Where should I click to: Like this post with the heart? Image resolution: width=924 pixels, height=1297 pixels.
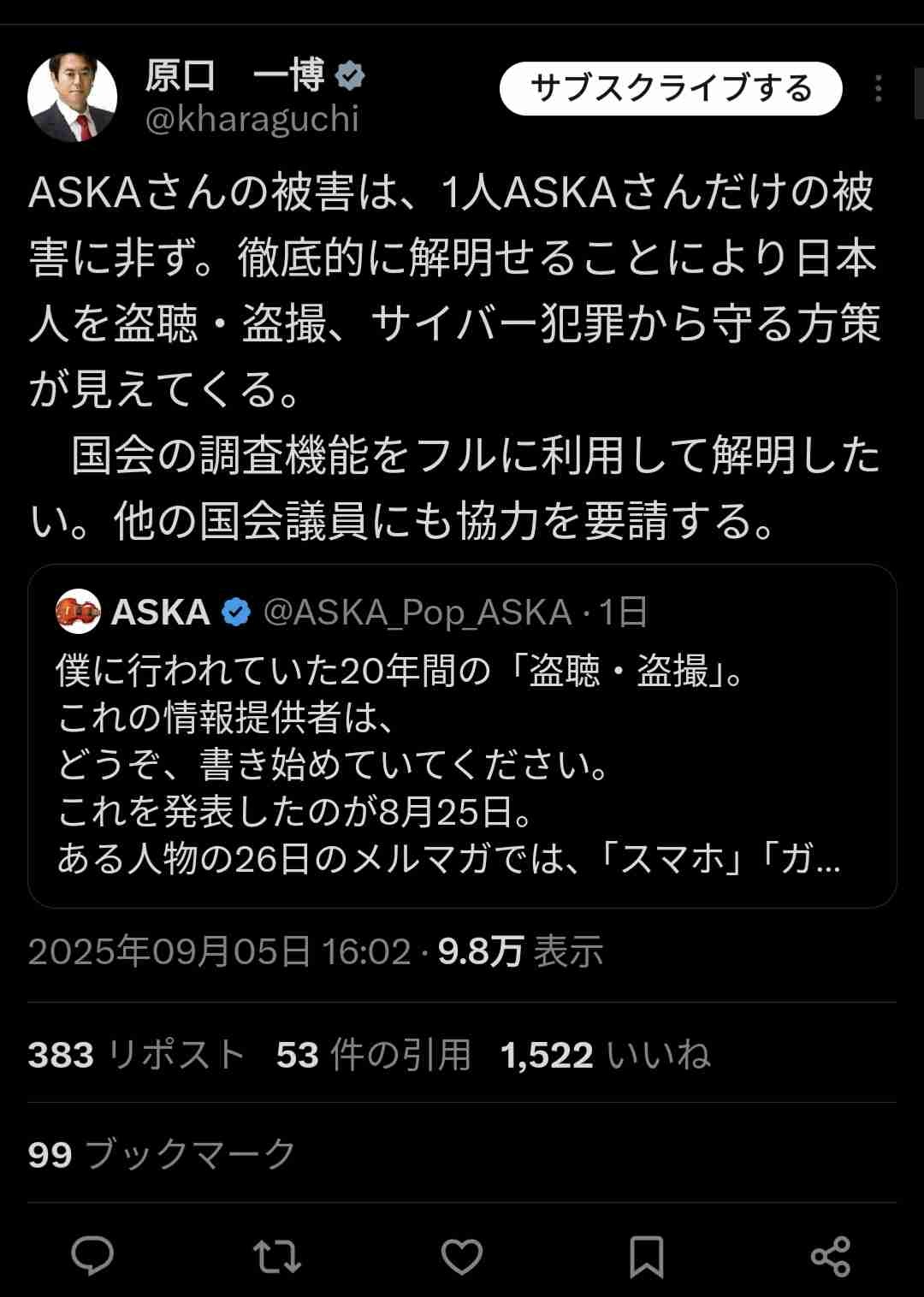pos(462,1256)
